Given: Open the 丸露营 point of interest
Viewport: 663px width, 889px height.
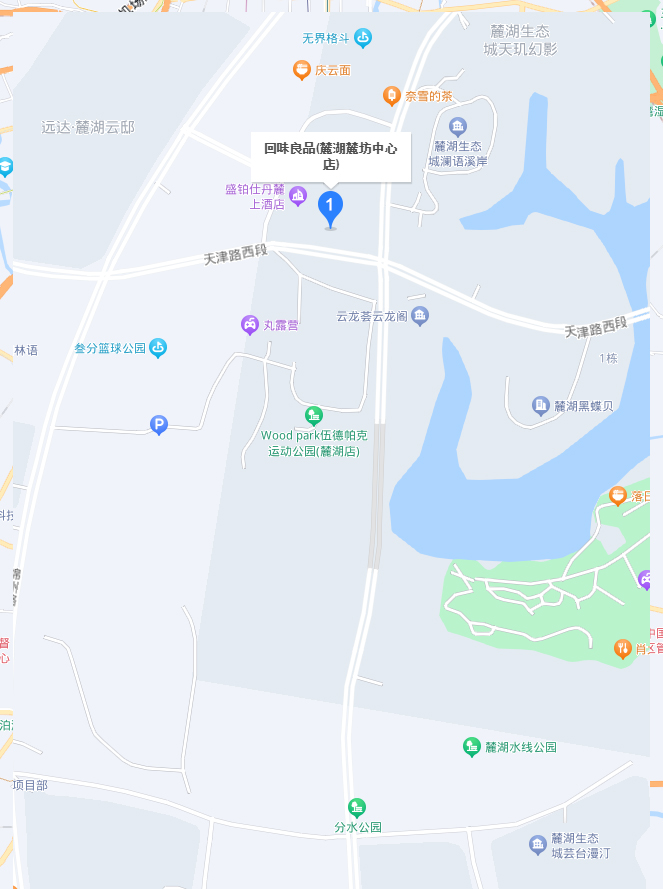Looking at the screenshot, I should coord(249,324).
